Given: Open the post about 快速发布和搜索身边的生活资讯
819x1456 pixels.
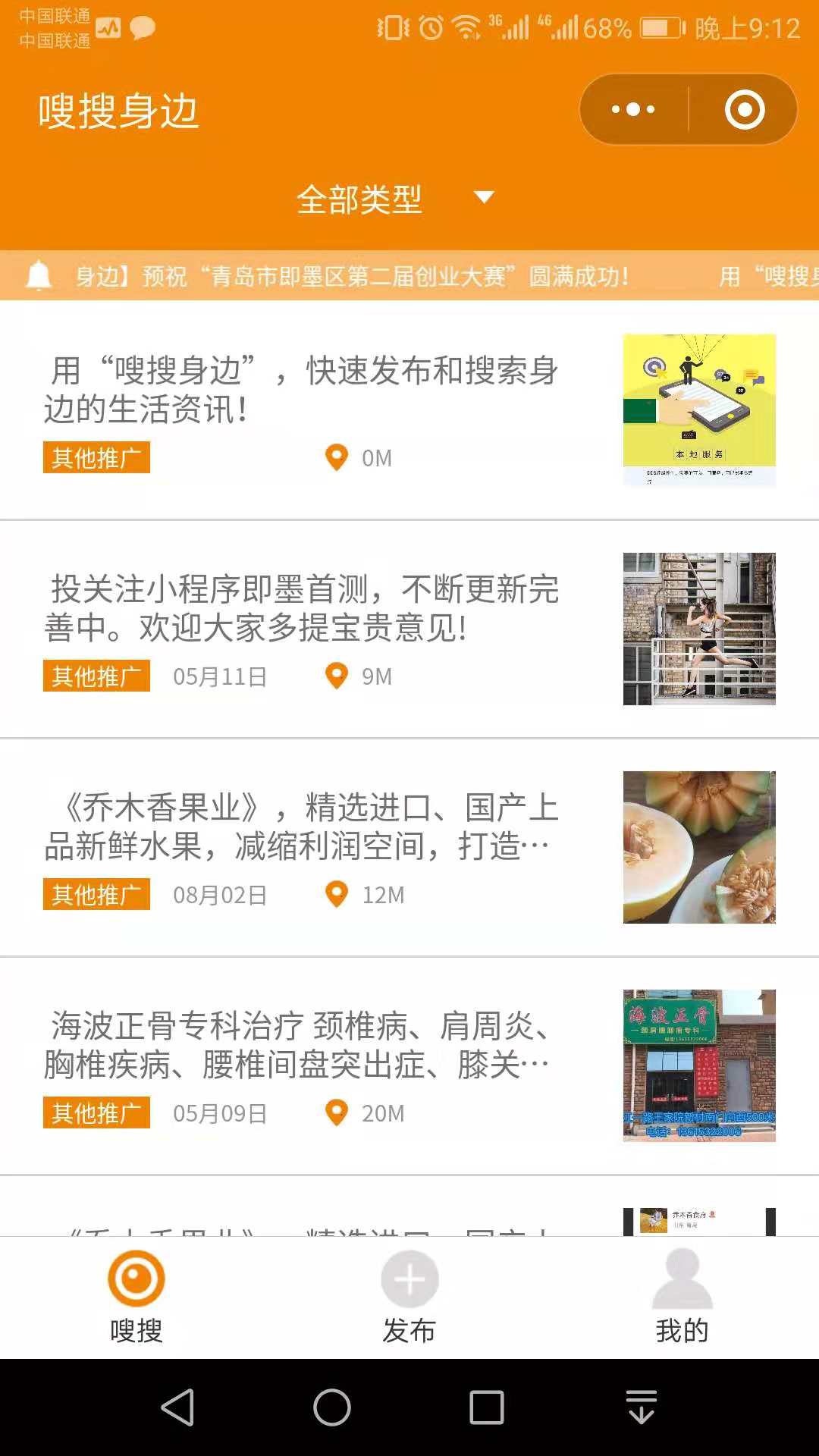Looking at the screenshot, I should click(x=409, y=410).
